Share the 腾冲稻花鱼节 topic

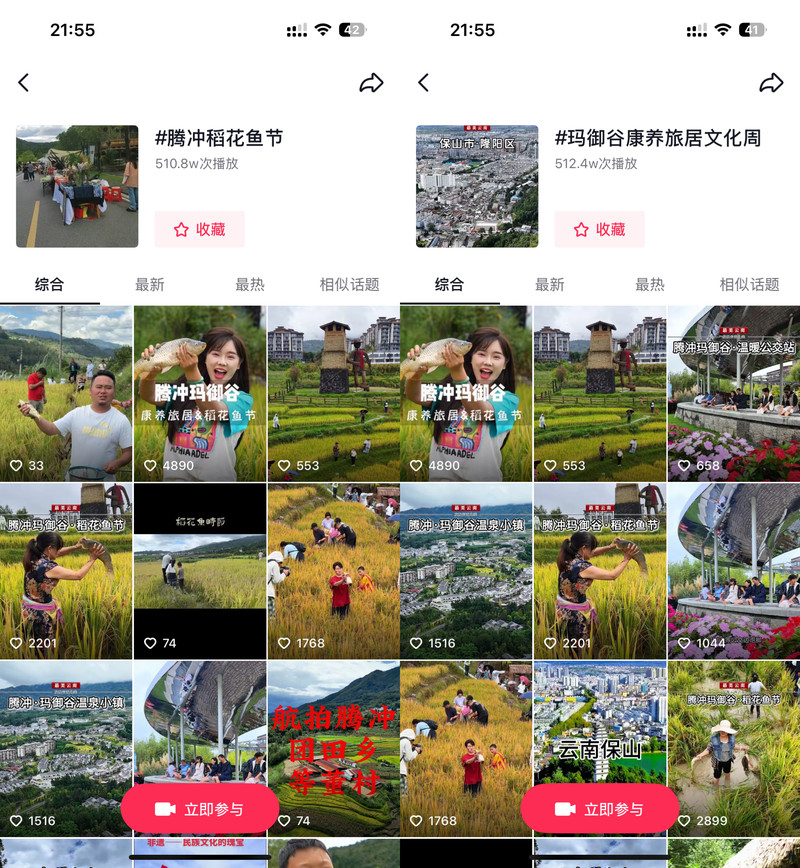coord(371,83)
